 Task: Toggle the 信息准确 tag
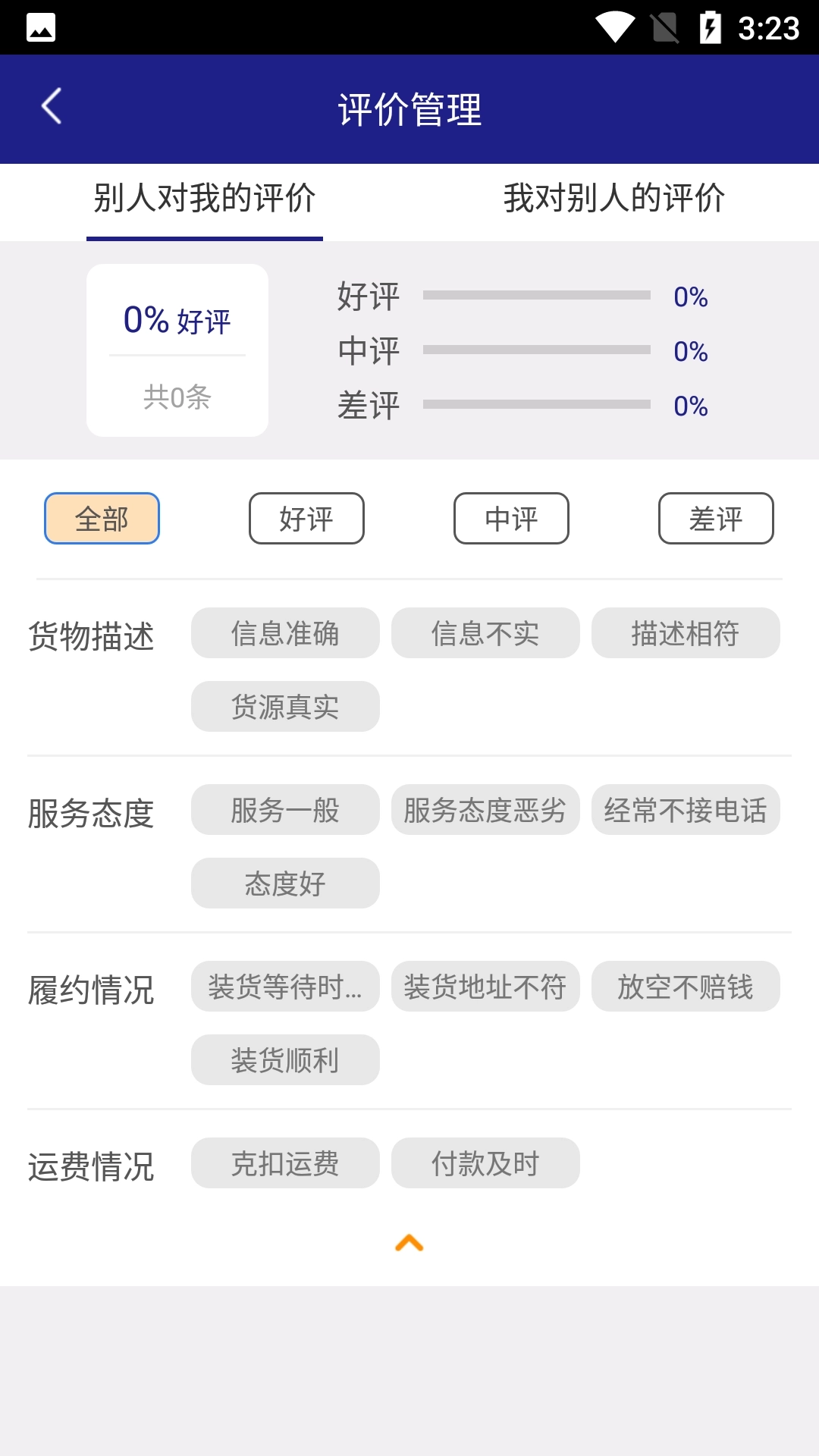click(285, 633)
